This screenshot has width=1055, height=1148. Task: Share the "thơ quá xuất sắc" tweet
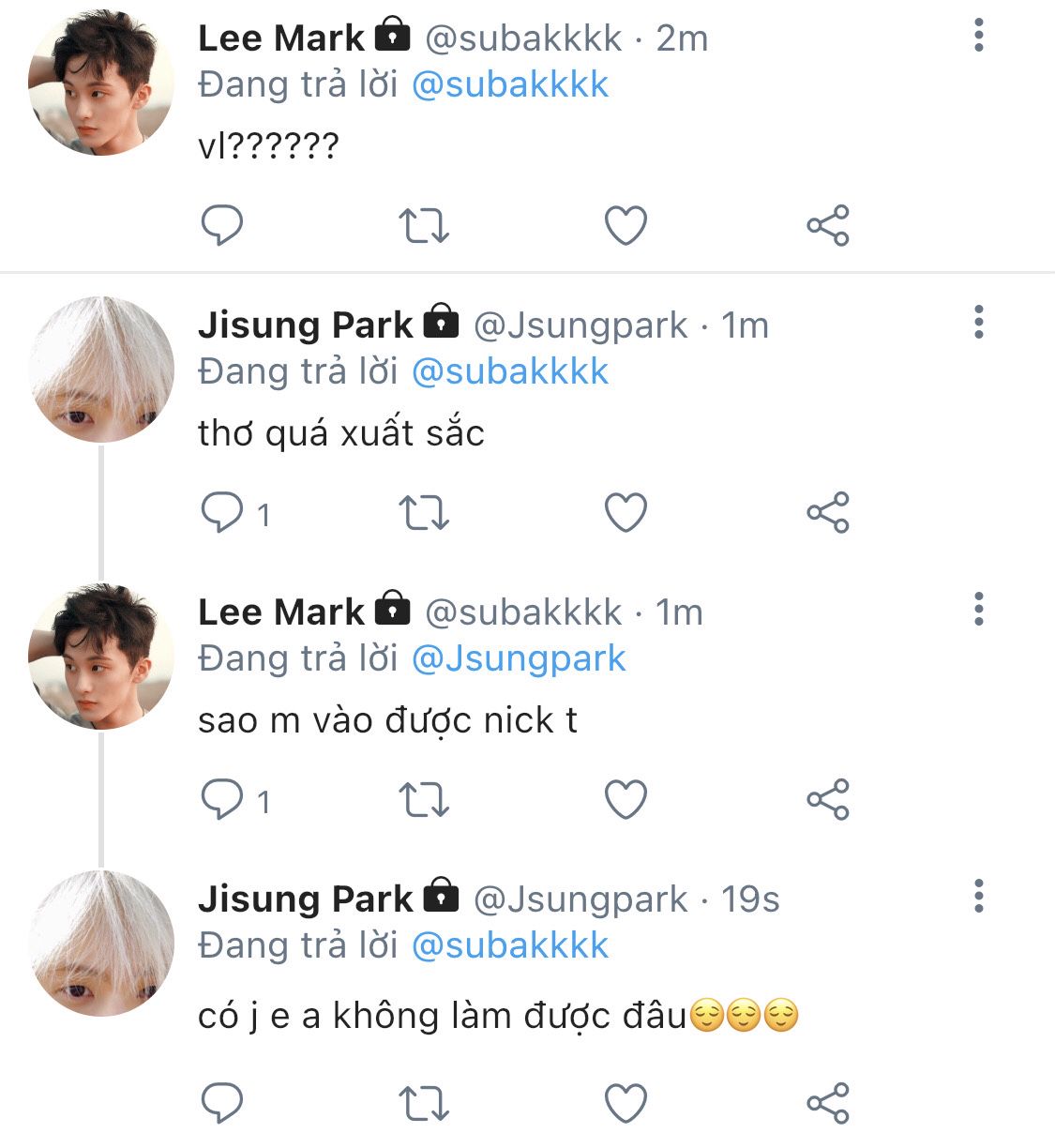[827, 512]
